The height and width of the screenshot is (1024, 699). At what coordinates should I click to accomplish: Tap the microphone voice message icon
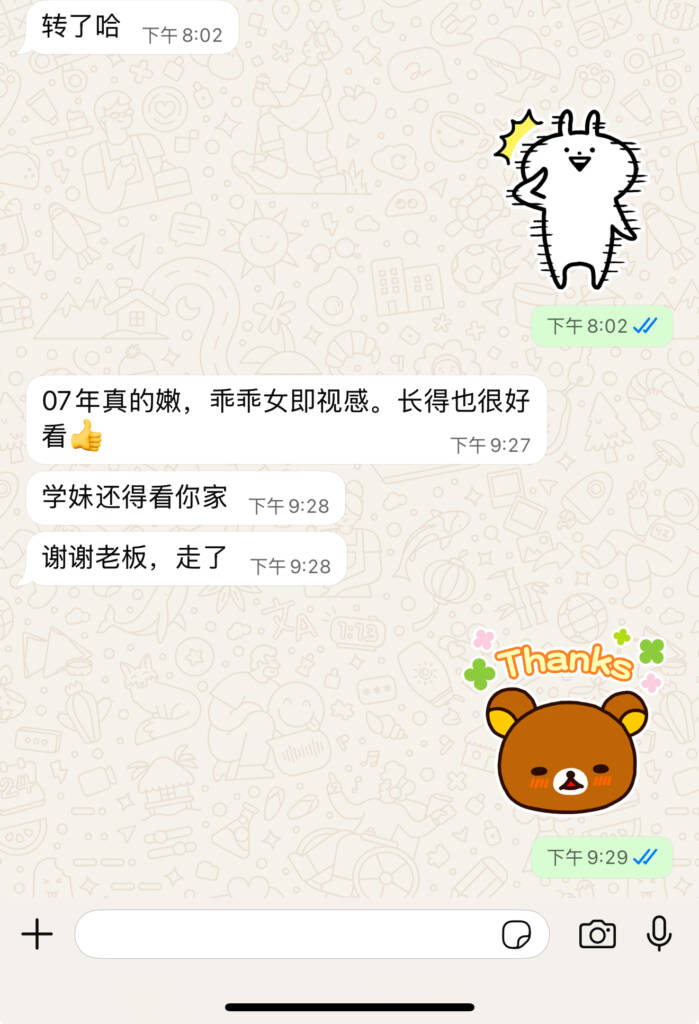coord(658,934)
